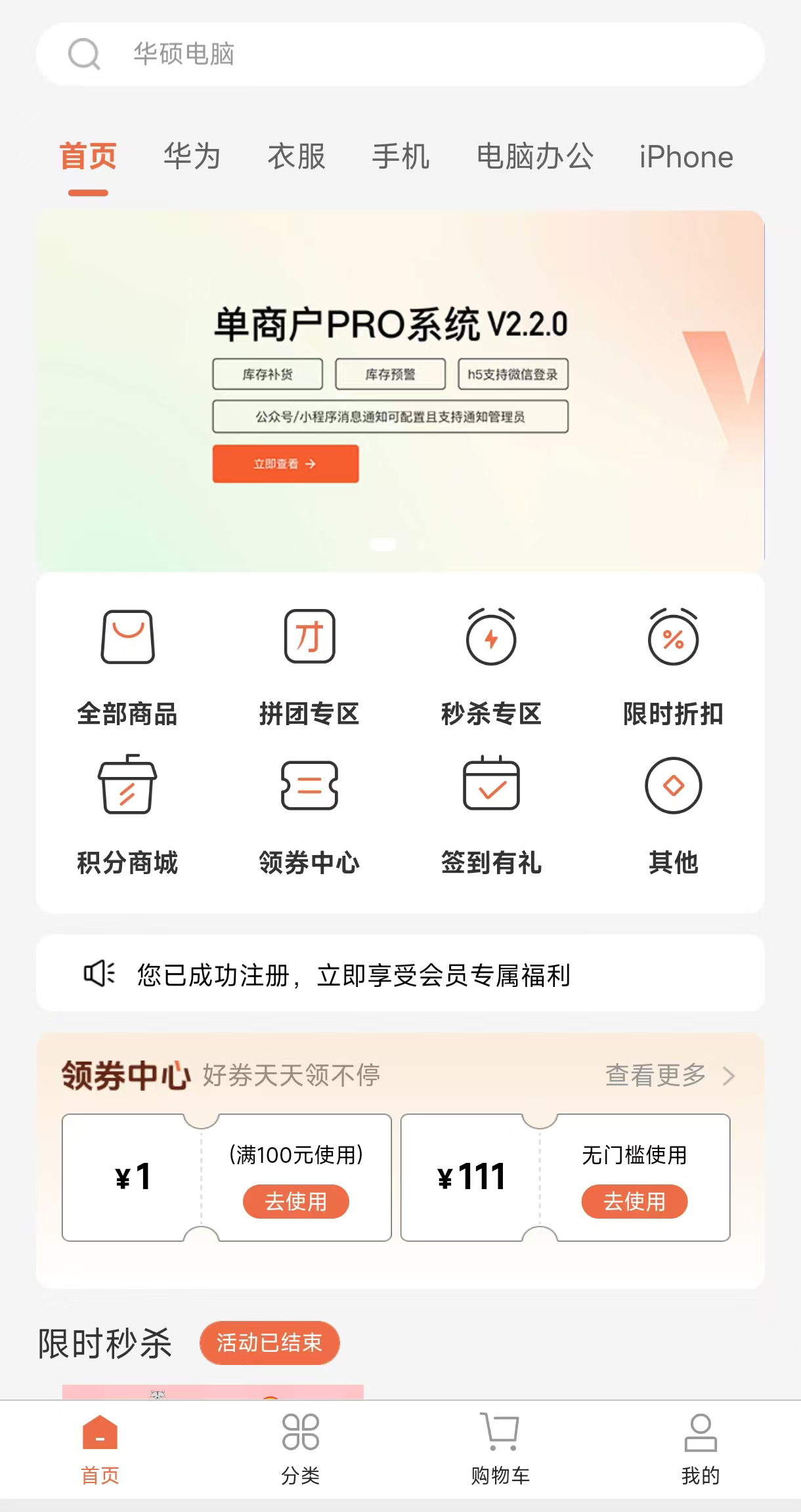Tap the 其他 shortcut
This screenshot has height=1512, width=801.
click(673, 815)
